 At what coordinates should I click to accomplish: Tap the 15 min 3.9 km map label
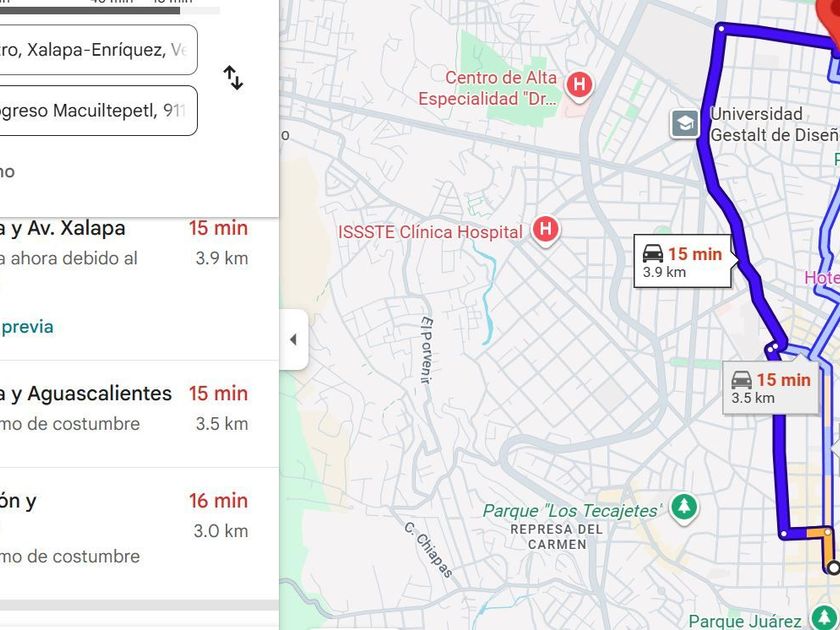(683, 261)
